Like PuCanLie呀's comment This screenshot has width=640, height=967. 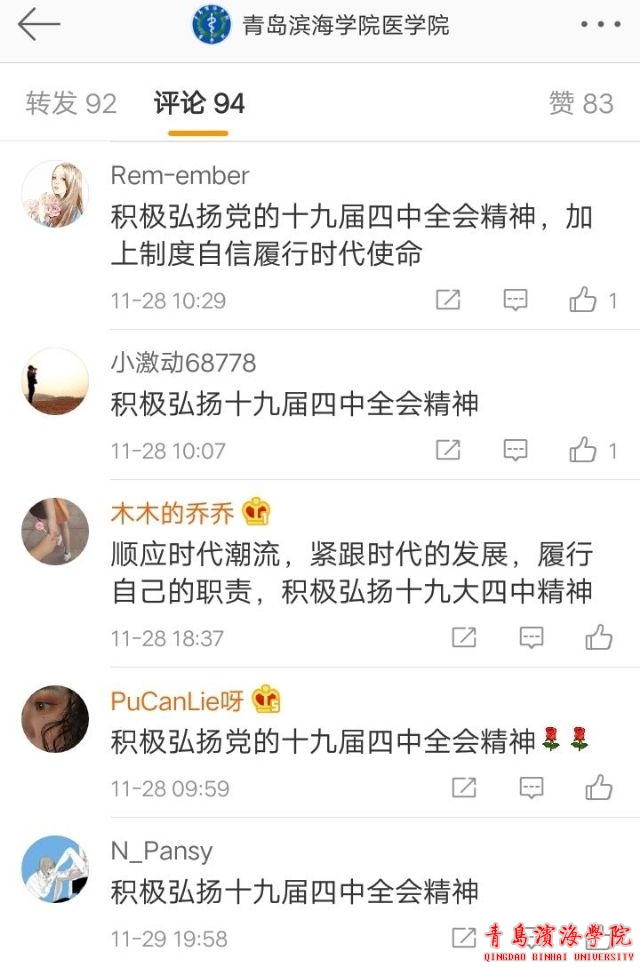(x=598, y=788)
